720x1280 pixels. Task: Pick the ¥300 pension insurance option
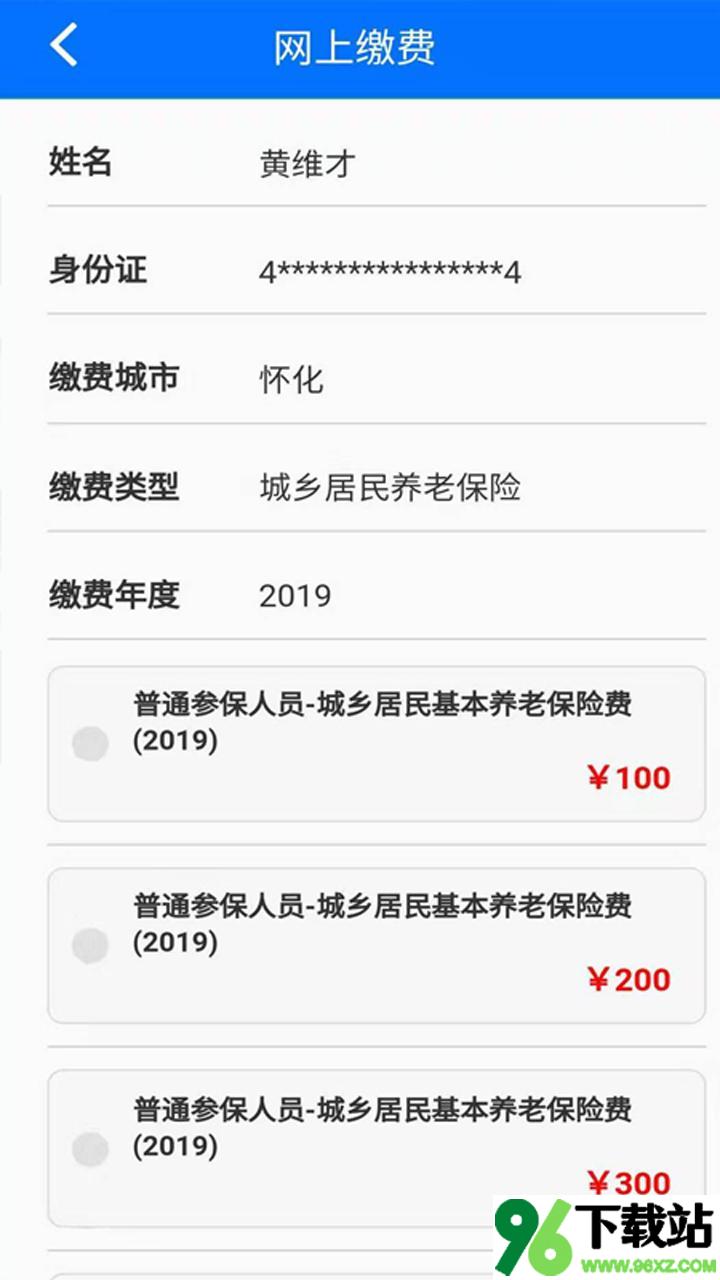(376, 1148)
